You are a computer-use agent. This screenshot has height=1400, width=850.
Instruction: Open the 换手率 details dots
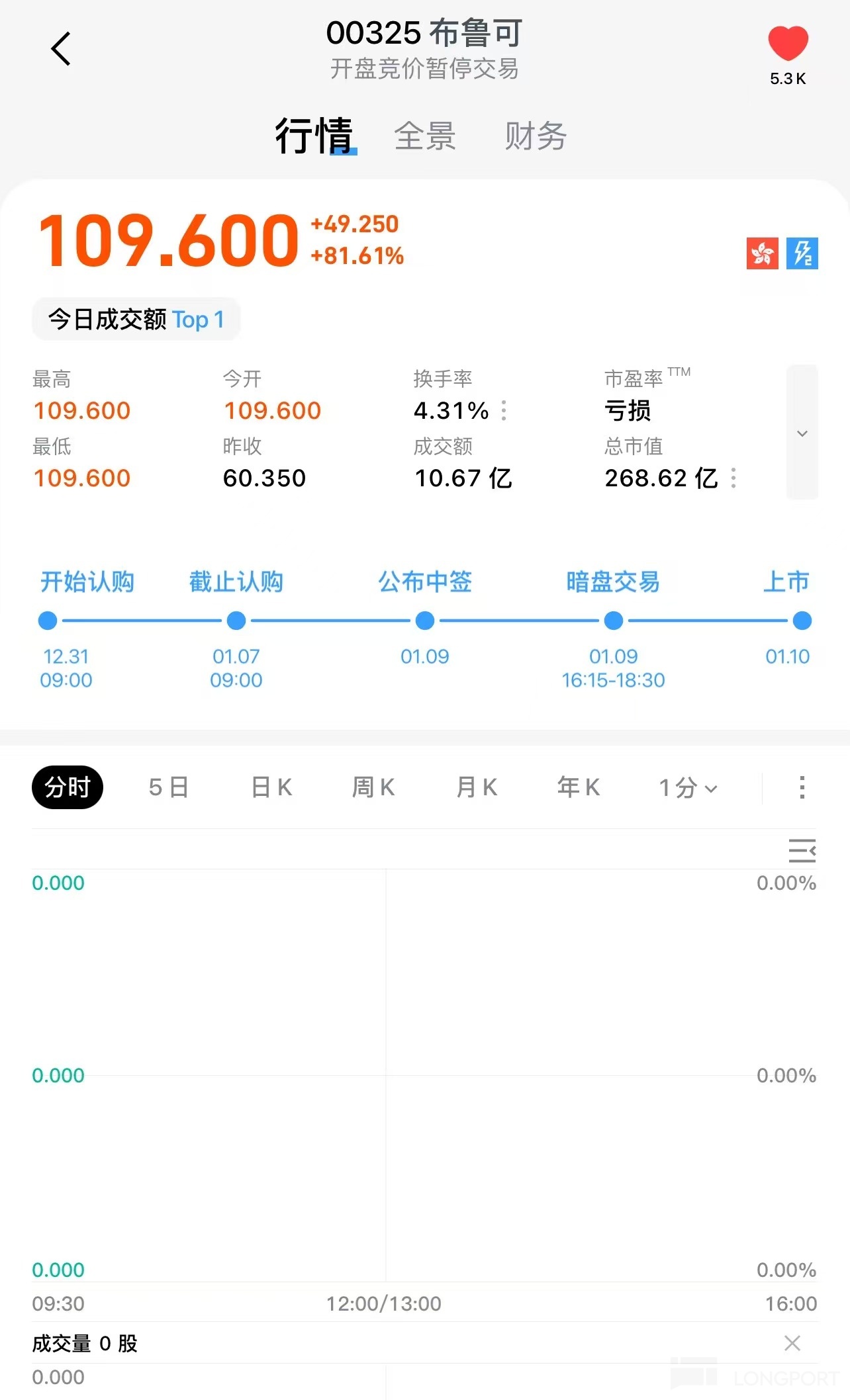504,411
